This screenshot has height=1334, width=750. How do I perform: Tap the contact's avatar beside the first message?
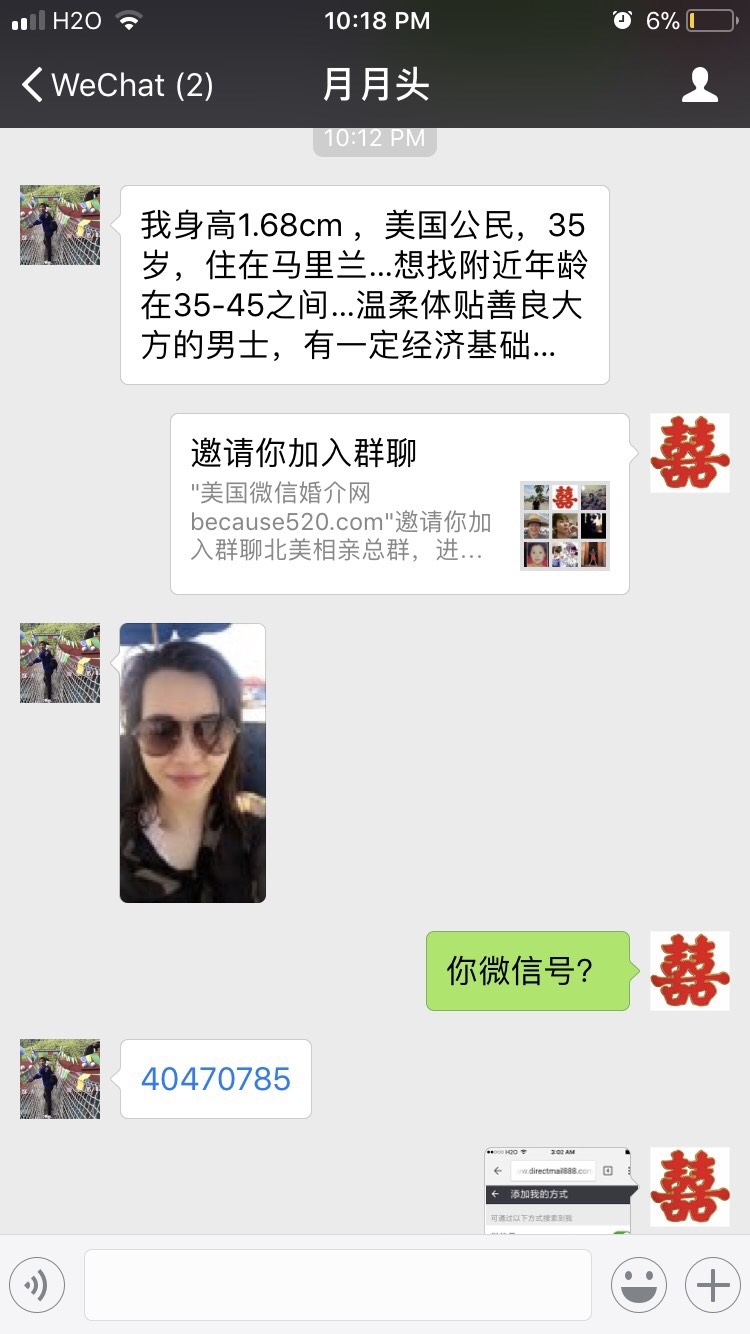point(60,225)
